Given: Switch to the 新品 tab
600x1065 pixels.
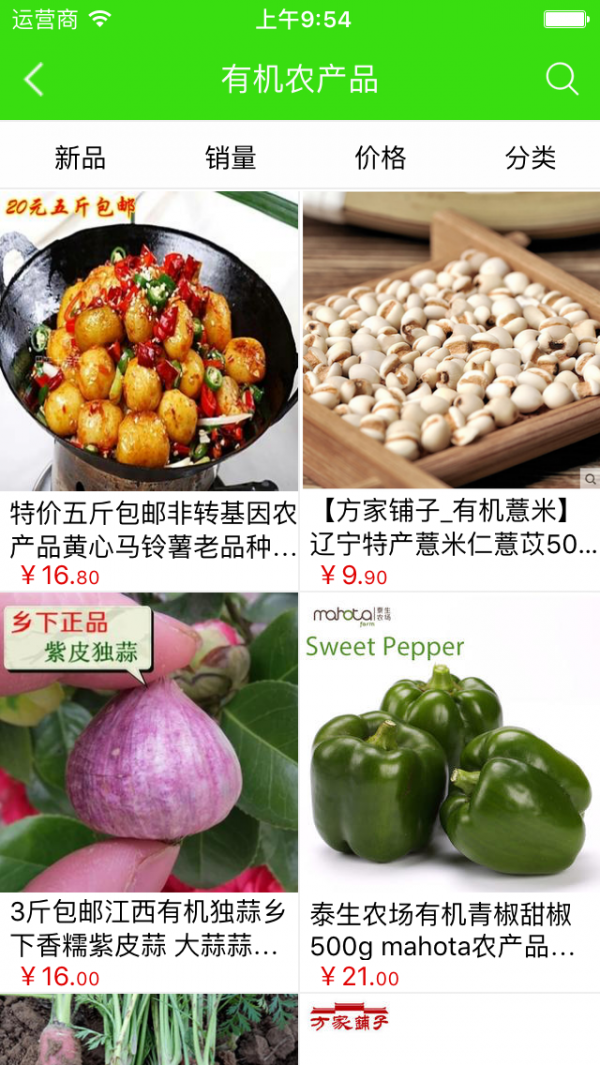Looking at the screenshot, I should point(80,157).
